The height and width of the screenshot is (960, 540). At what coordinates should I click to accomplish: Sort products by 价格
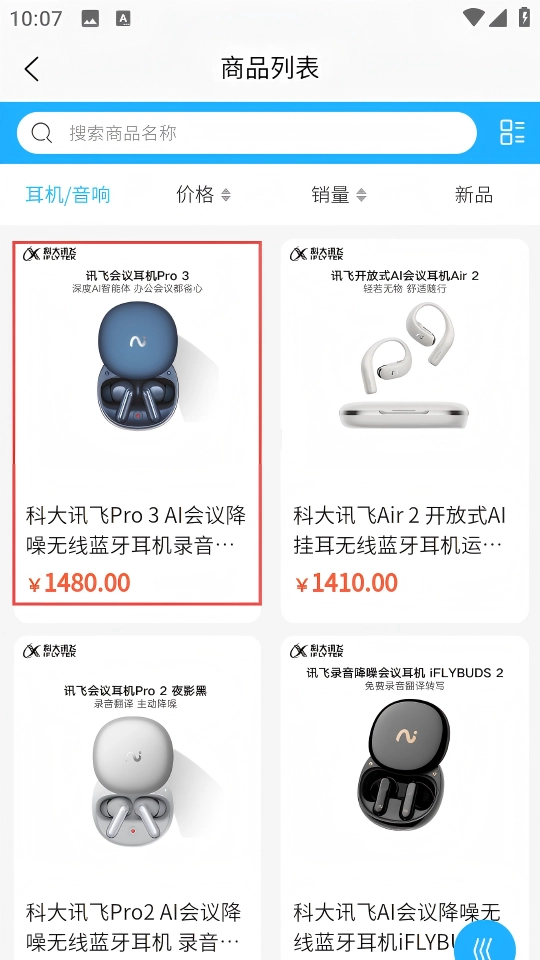(203, 195)
